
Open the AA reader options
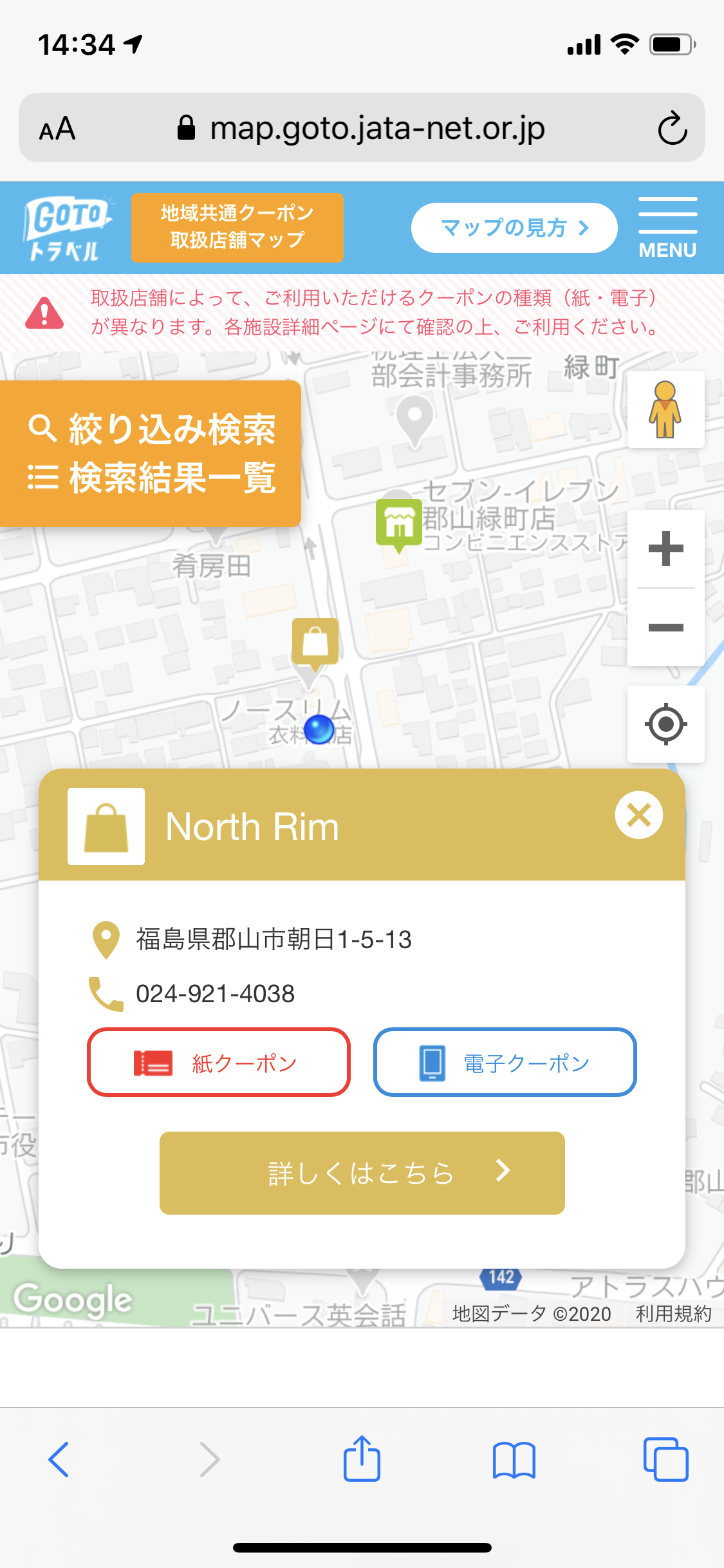[x=57, y=128]
